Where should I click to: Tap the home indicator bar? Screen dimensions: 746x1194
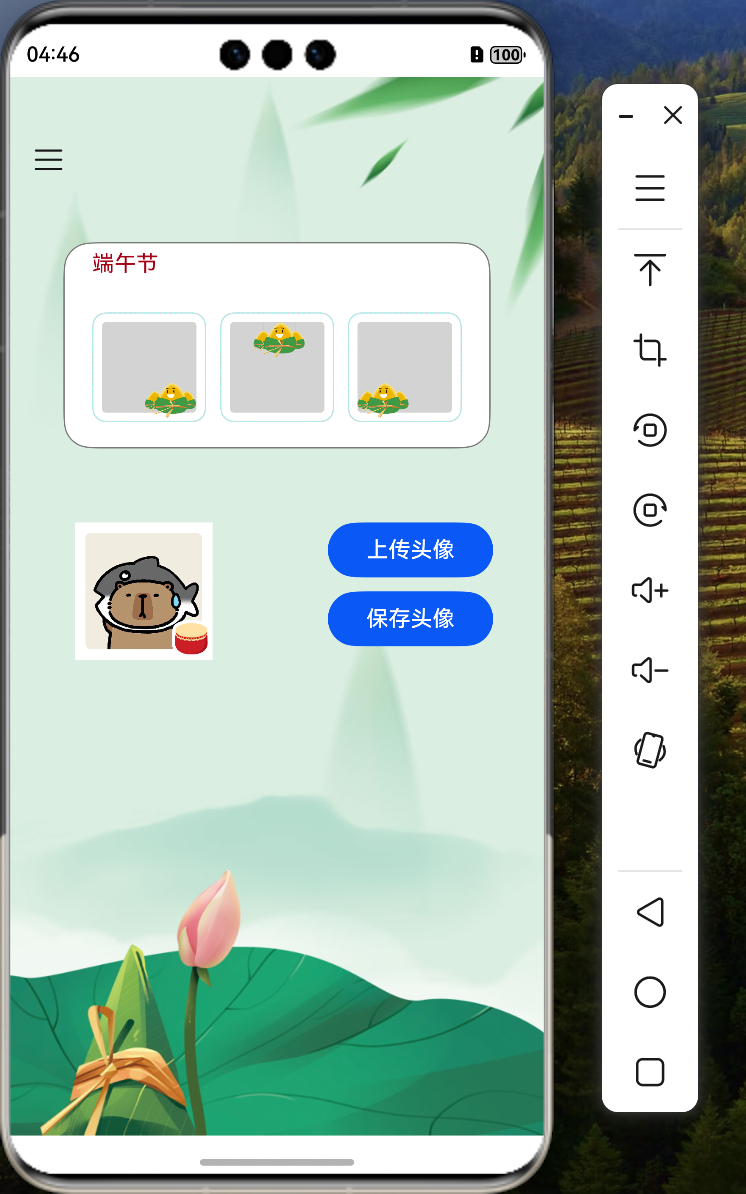[275, 1161]
